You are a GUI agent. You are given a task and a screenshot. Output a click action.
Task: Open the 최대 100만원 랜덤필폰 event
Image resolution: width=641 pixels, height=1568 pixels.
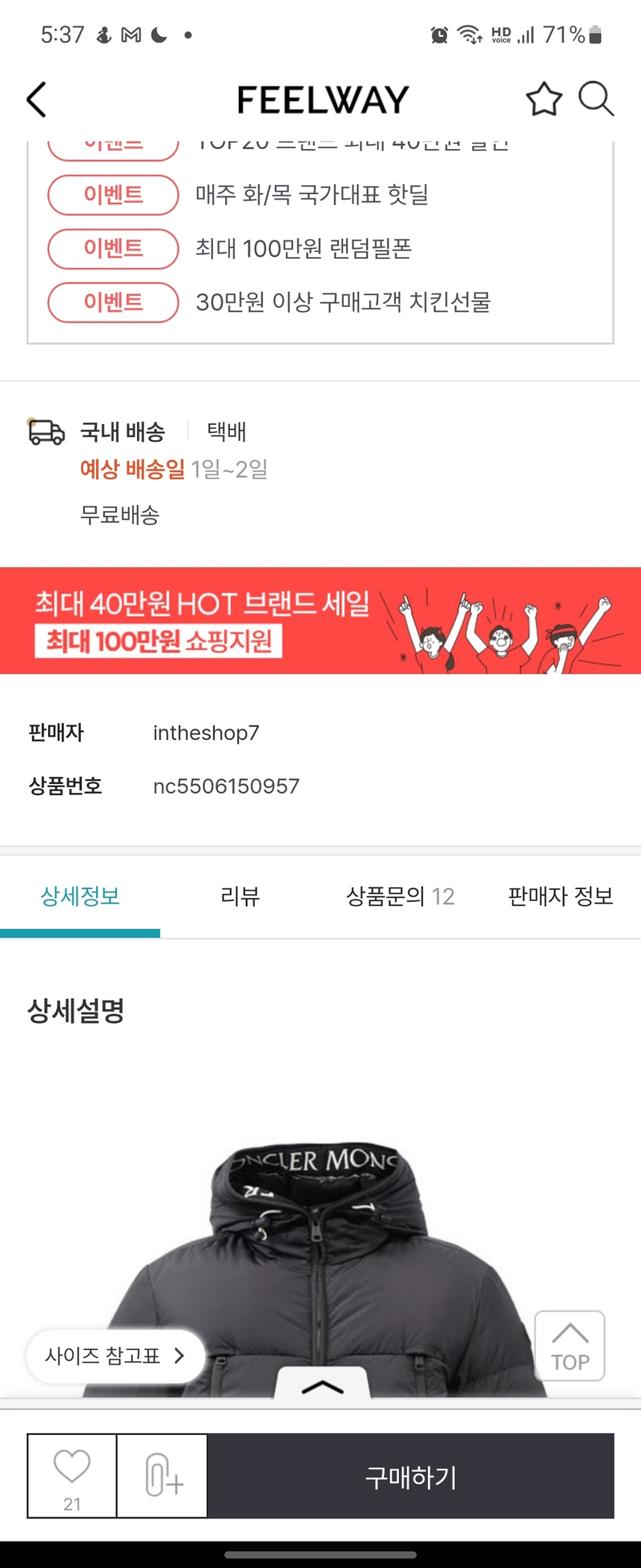(x=304, y=249)
